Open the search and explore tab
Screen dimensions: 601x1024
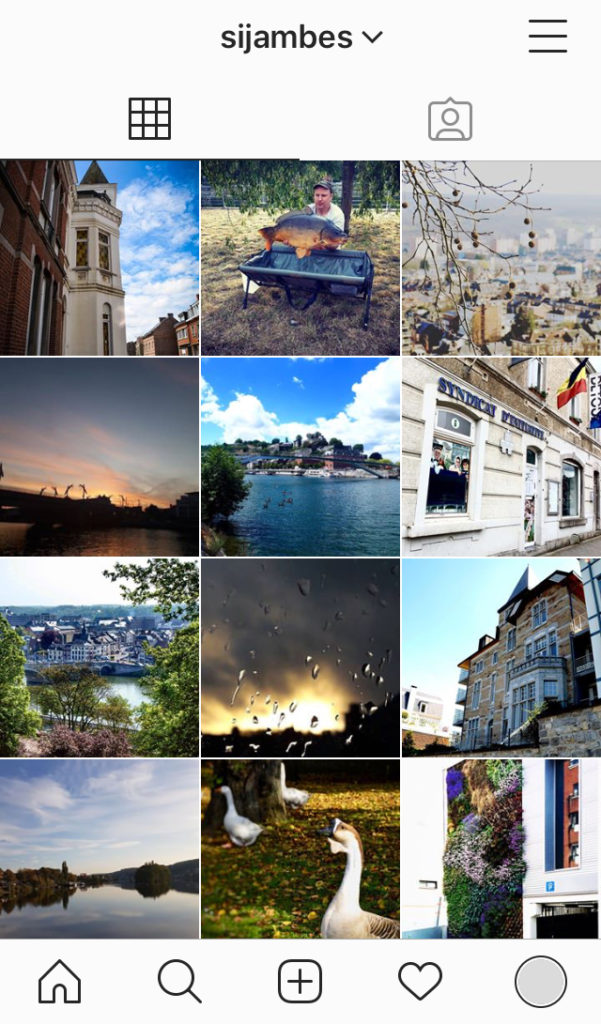(179, 981)
